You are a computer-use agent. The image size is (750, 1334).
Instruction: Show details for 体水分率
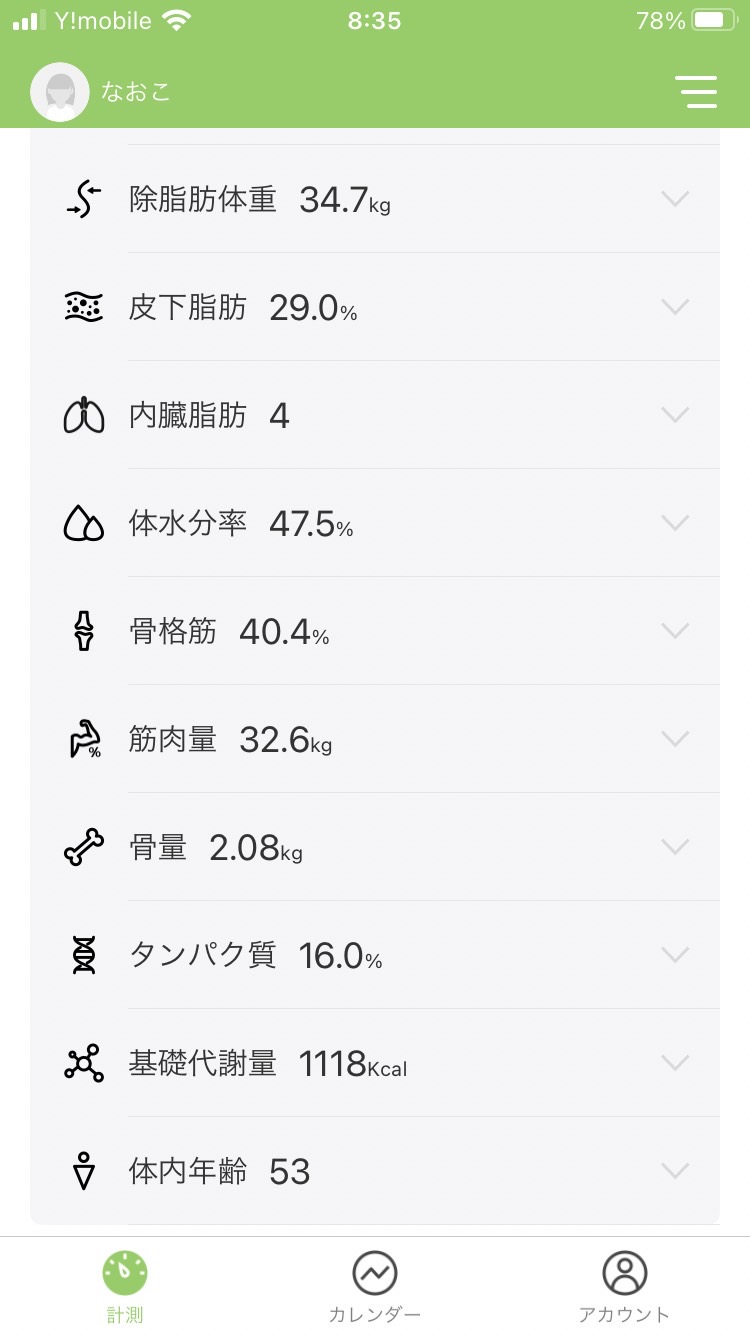[375, 523]
